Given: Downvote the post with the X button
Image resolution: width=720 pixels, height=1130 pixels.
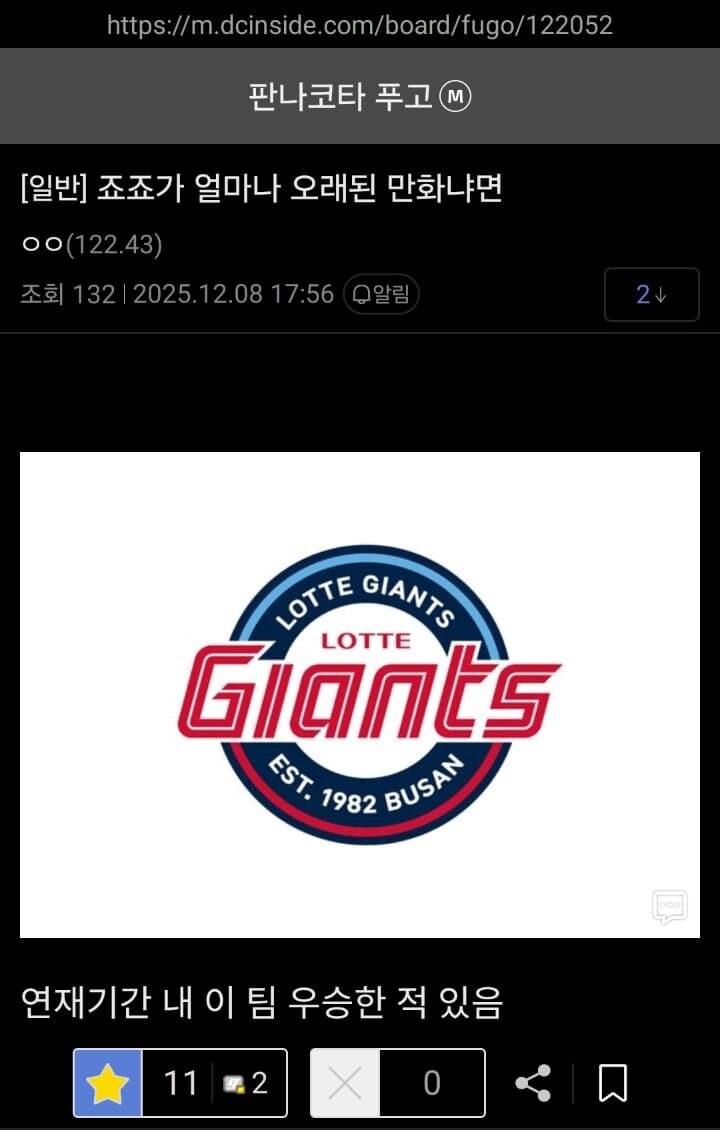Looking at the screenshot, I should click(345, 1083).
